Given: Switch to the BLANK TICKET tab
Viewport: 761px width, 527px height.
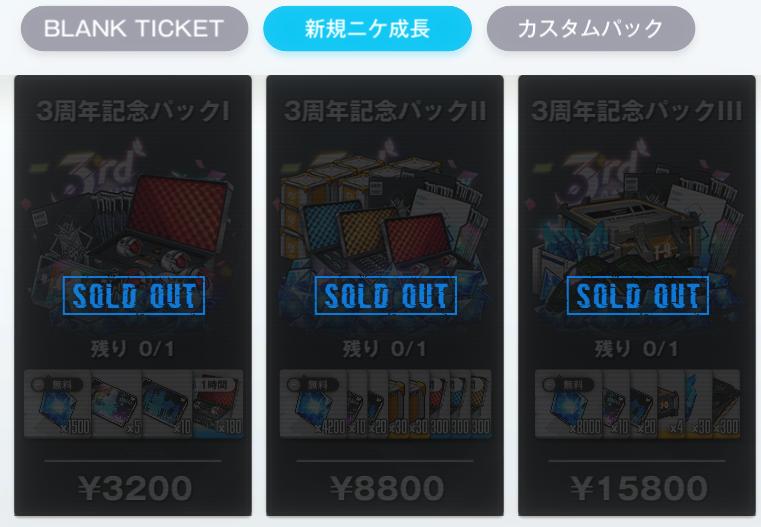Looking at the screenshot, I should 133,28.
